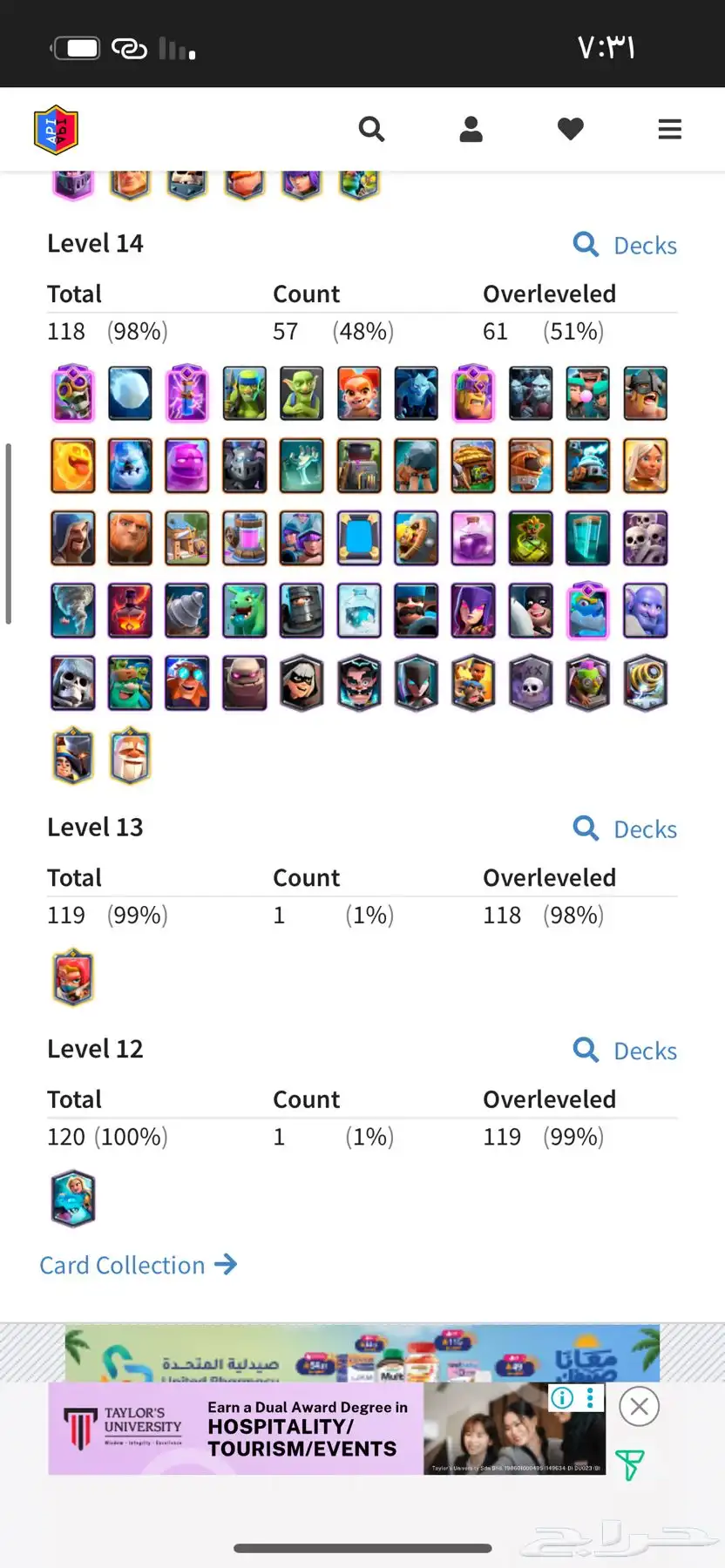The height and width of the screenshot is (1568, 725).
Task: Close the bottom advertisement banner
Action: 639,1406
